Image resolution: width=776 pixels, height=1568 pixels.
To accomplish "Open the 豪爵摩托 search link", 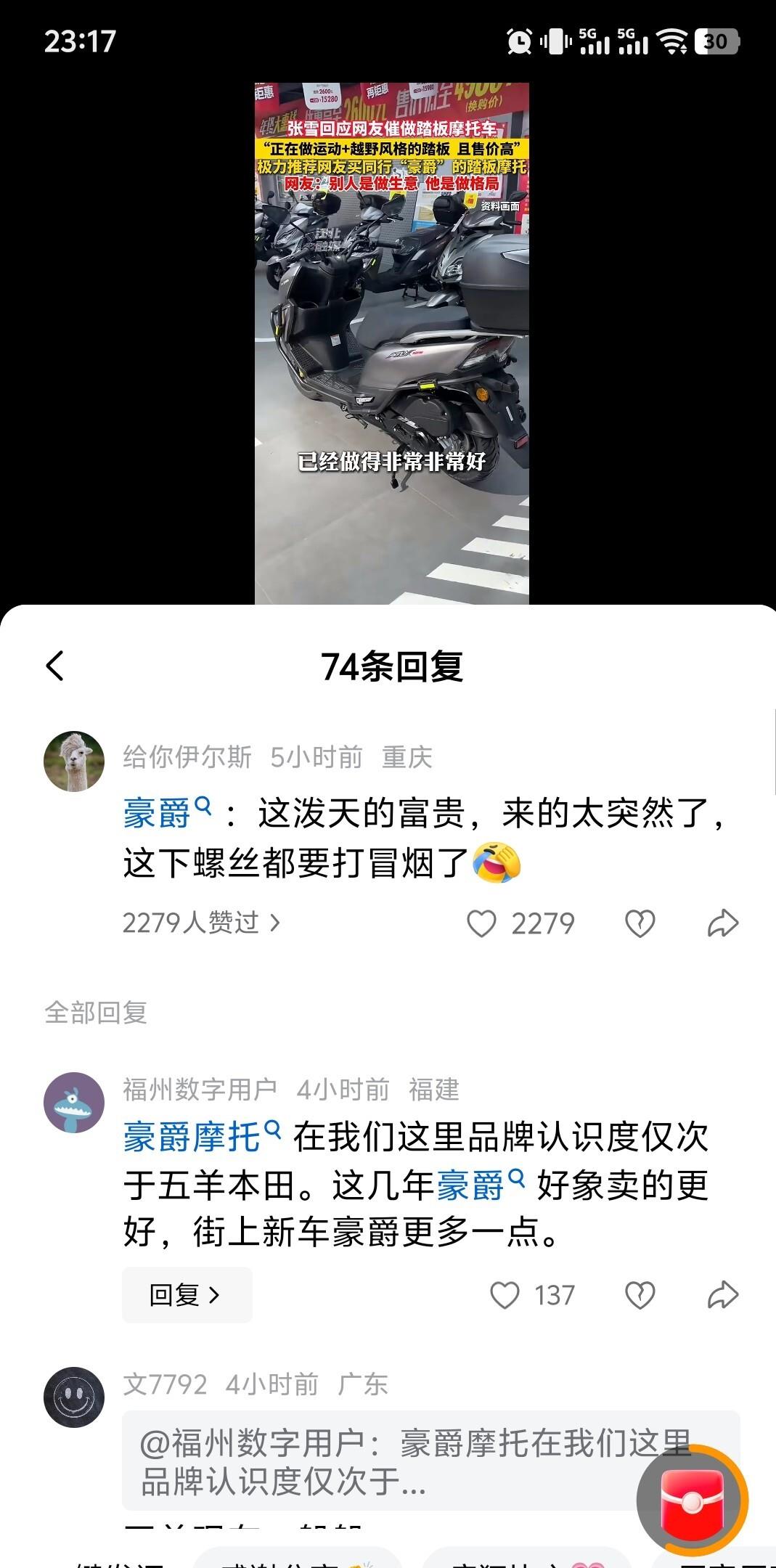I will (x=201, y=1136).
